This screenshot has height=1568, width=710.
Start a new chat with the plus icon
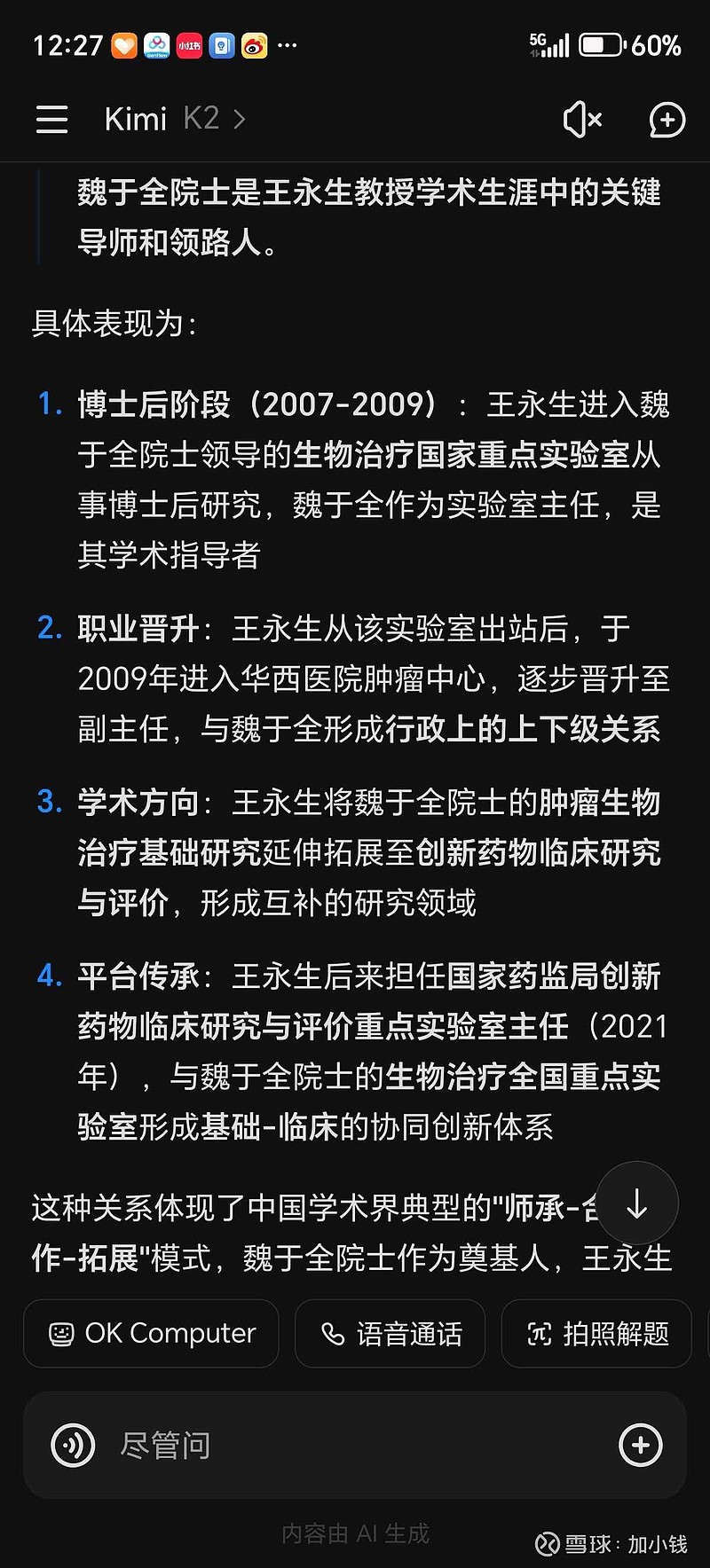(x=667, y=120)
